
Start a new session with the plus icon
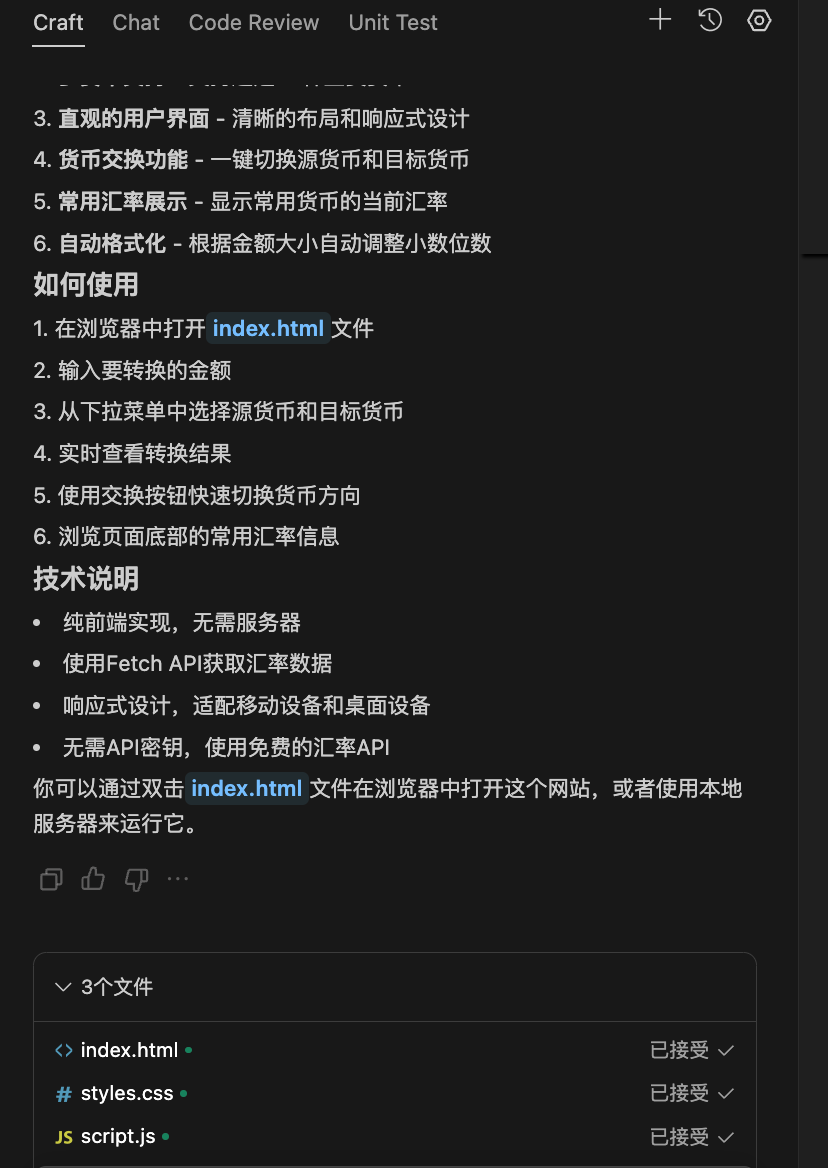[660, 20]
